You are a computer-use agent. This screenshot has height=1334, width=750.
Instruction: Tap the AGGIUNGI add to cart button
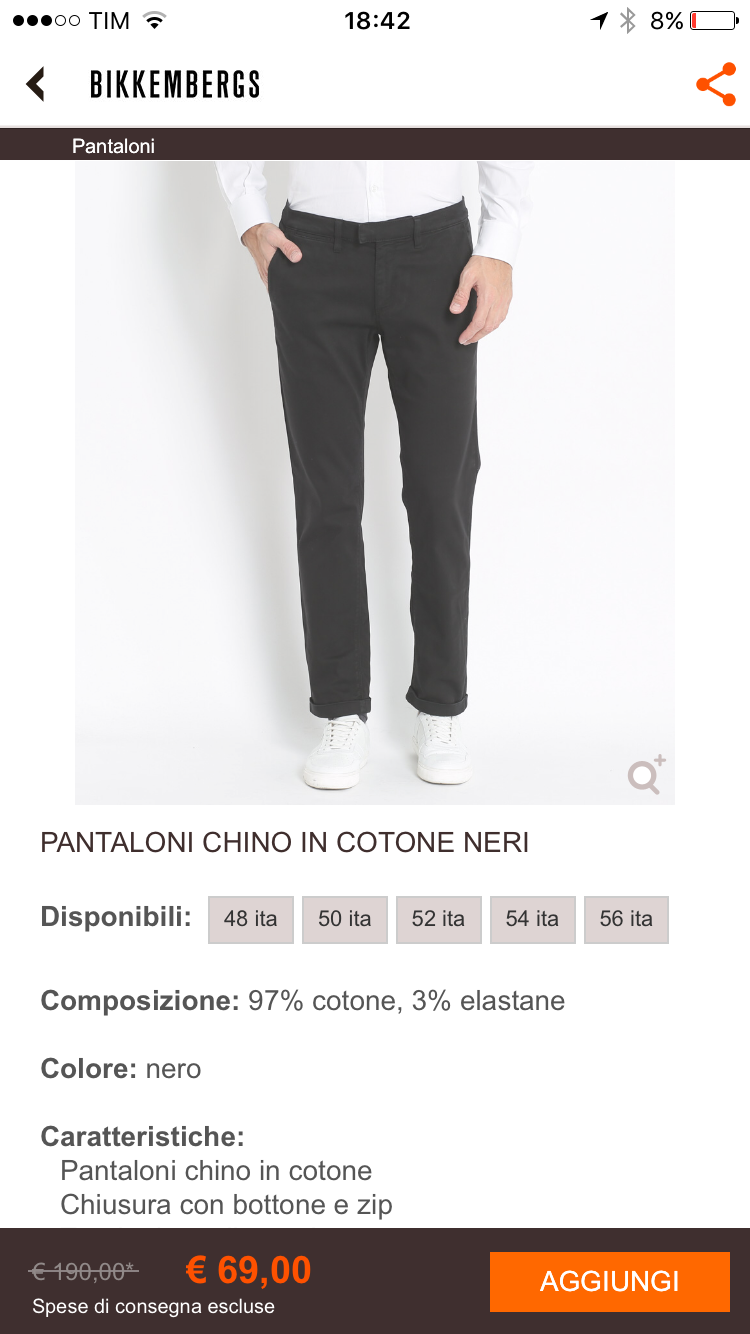609,1281
